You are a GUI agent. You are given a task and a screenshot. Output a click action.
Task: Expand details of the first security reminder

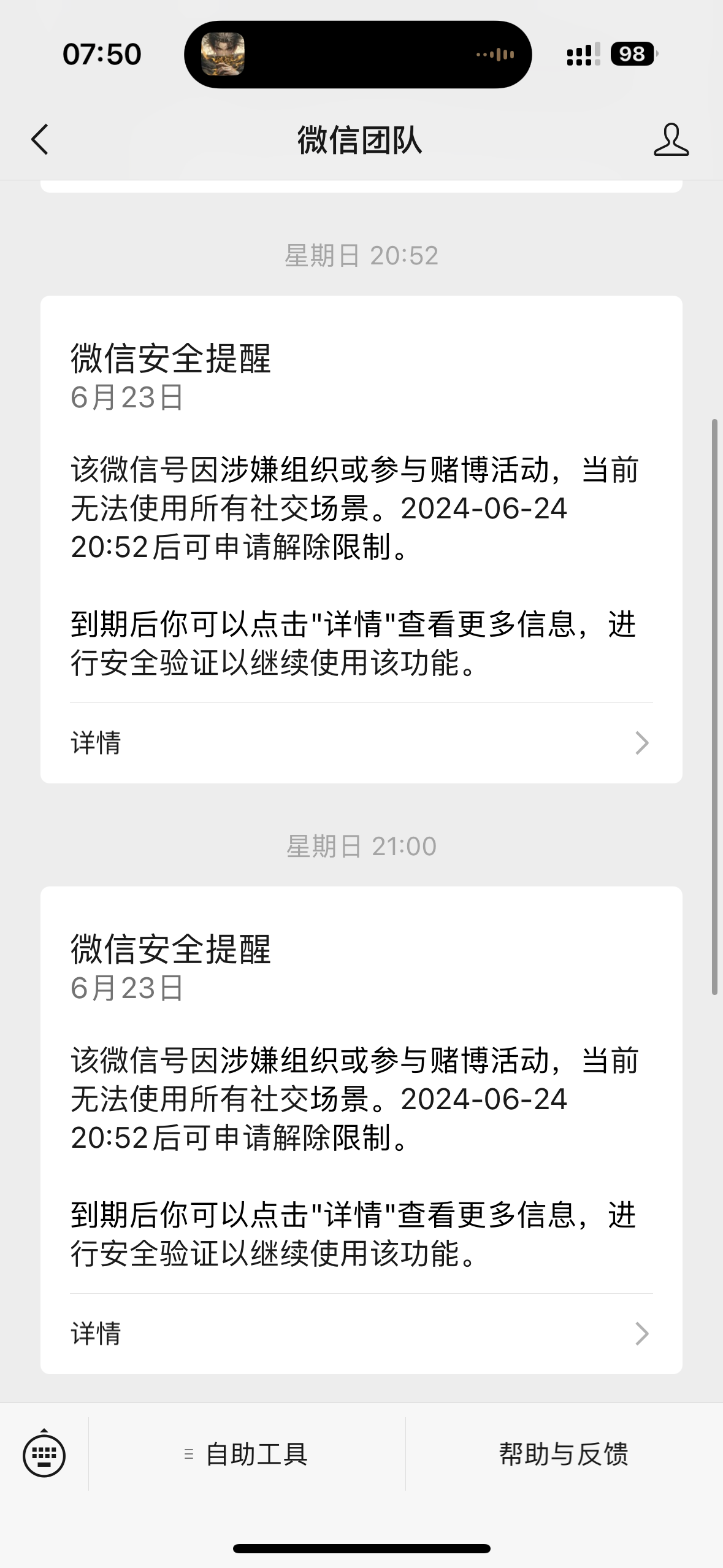(361, 743)
